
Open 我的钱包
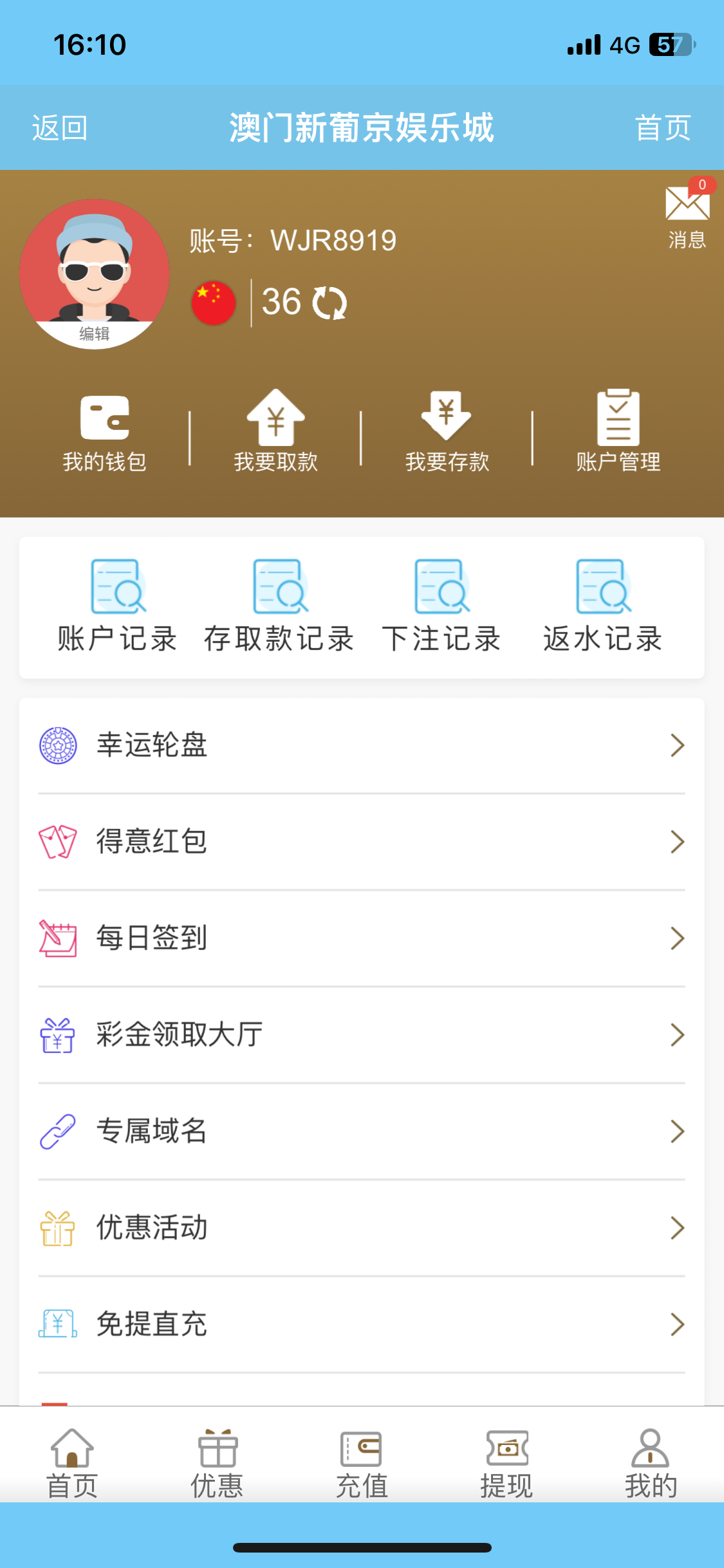pos(104,431)
